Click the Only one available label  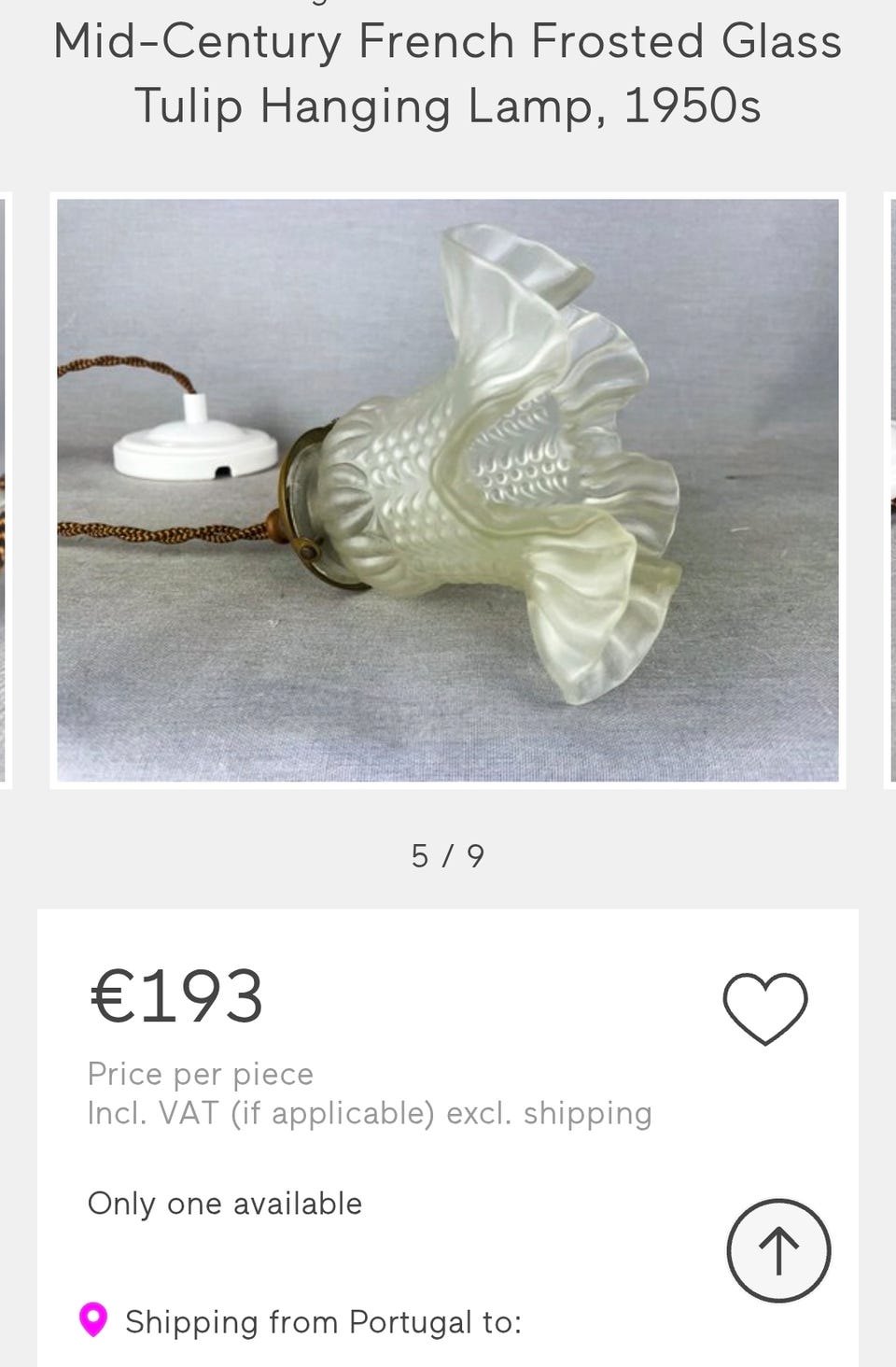(224, 1203)
